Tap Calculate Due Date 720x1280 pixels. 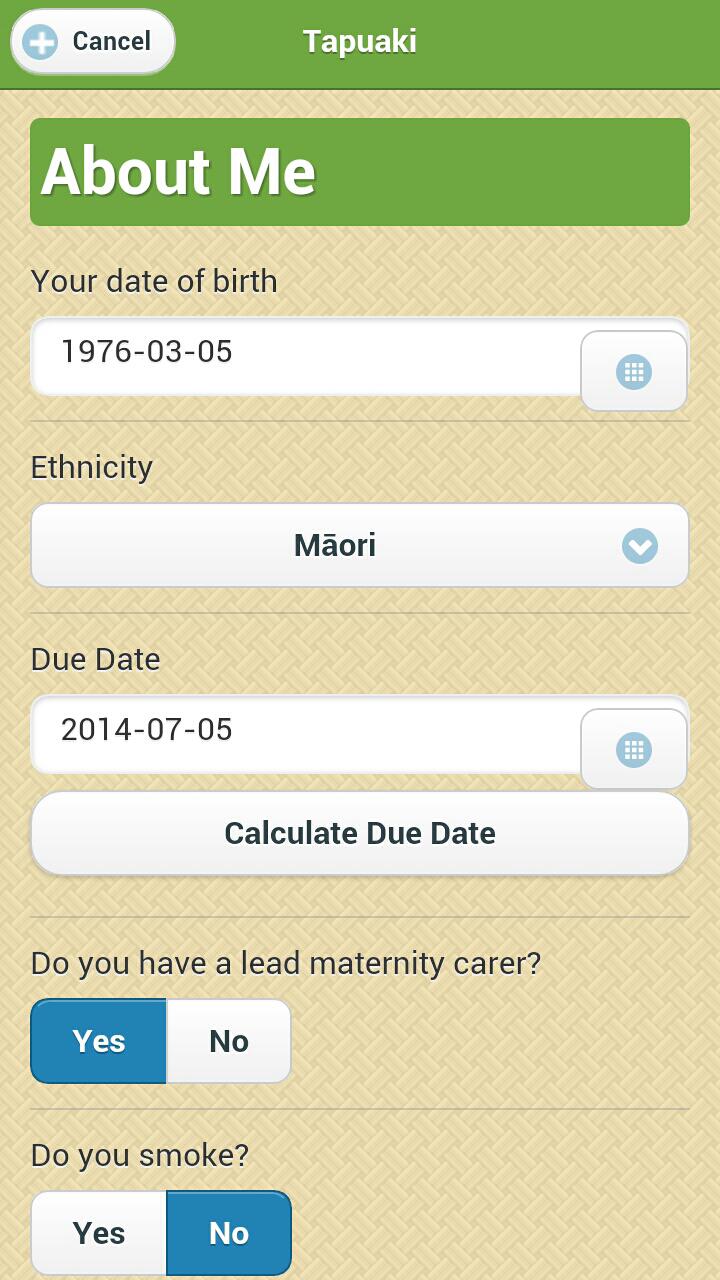[x=360, y=834]
